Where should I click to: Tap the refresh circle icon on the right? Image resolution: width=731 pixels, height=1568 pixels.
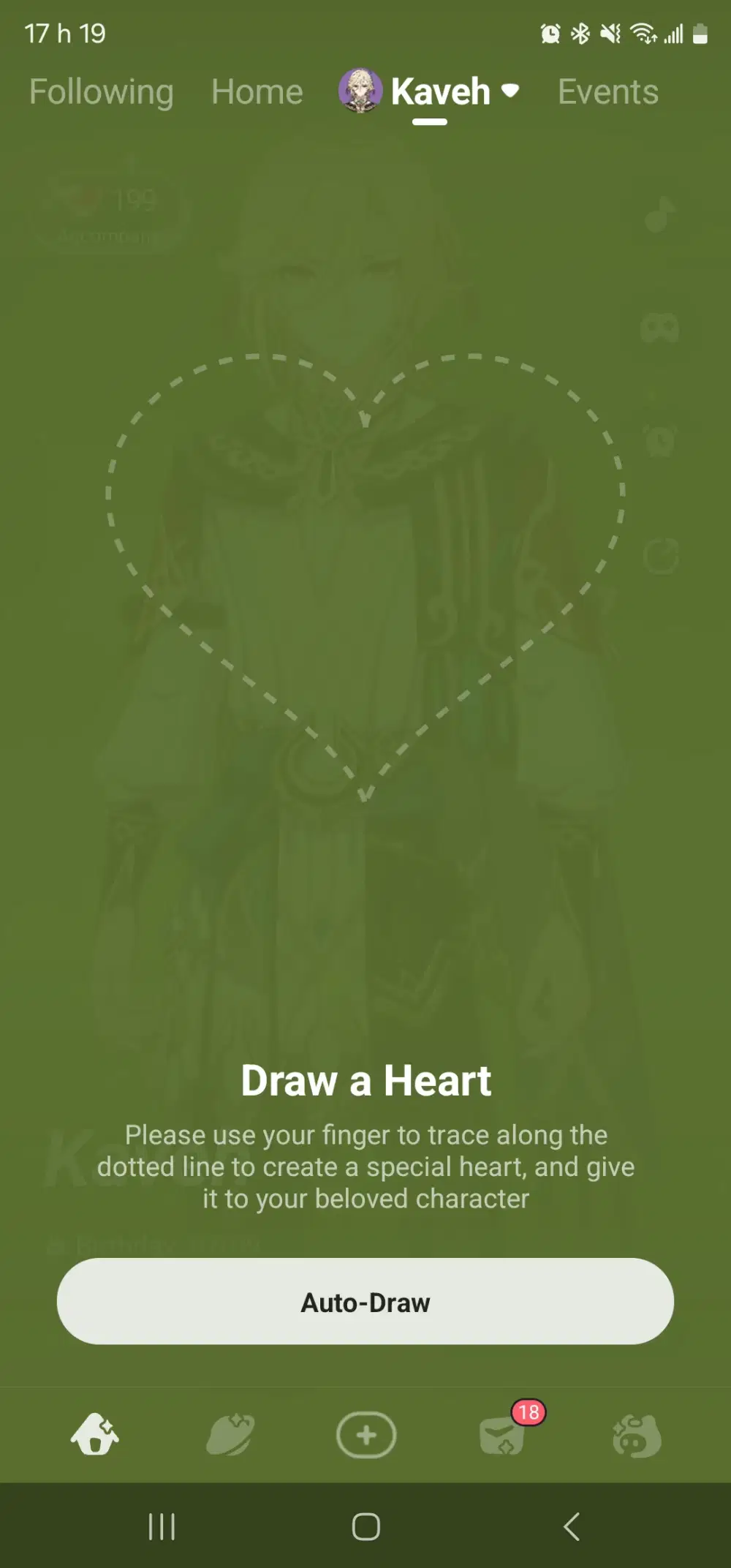[659, 554]
